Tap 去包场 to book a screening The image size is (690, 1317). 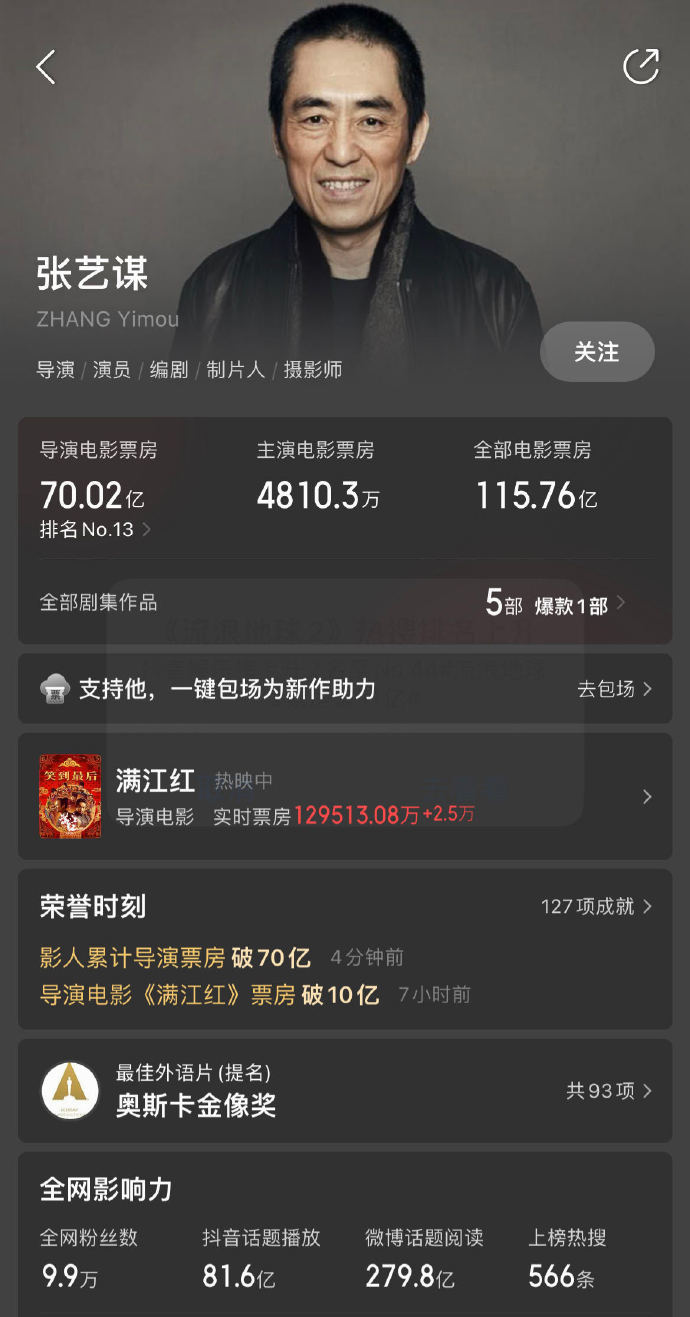[x=614, y=689]
